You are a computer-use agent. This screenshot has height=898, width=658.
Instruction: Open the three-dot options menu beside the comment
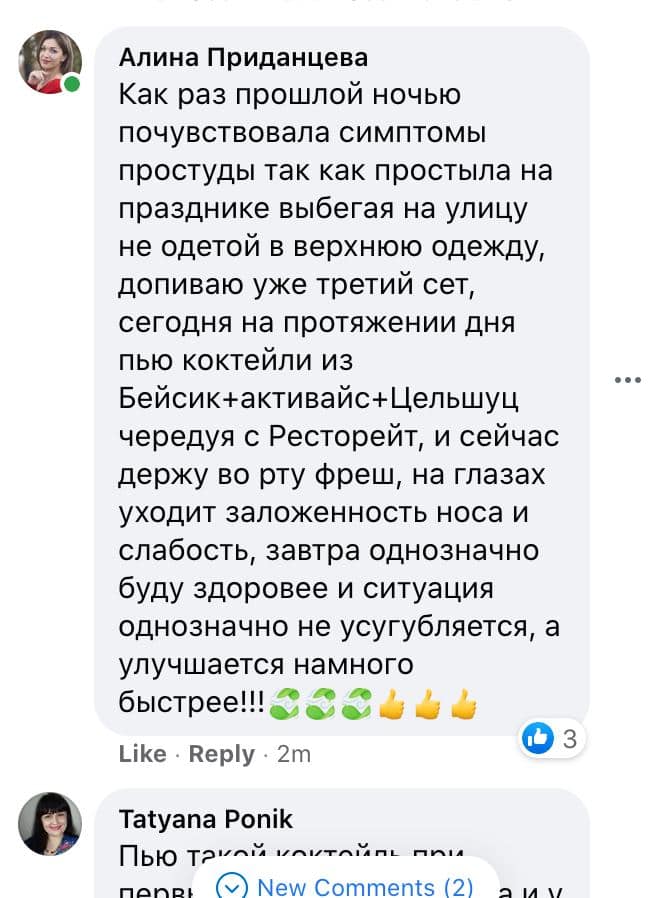coord(627,380)
